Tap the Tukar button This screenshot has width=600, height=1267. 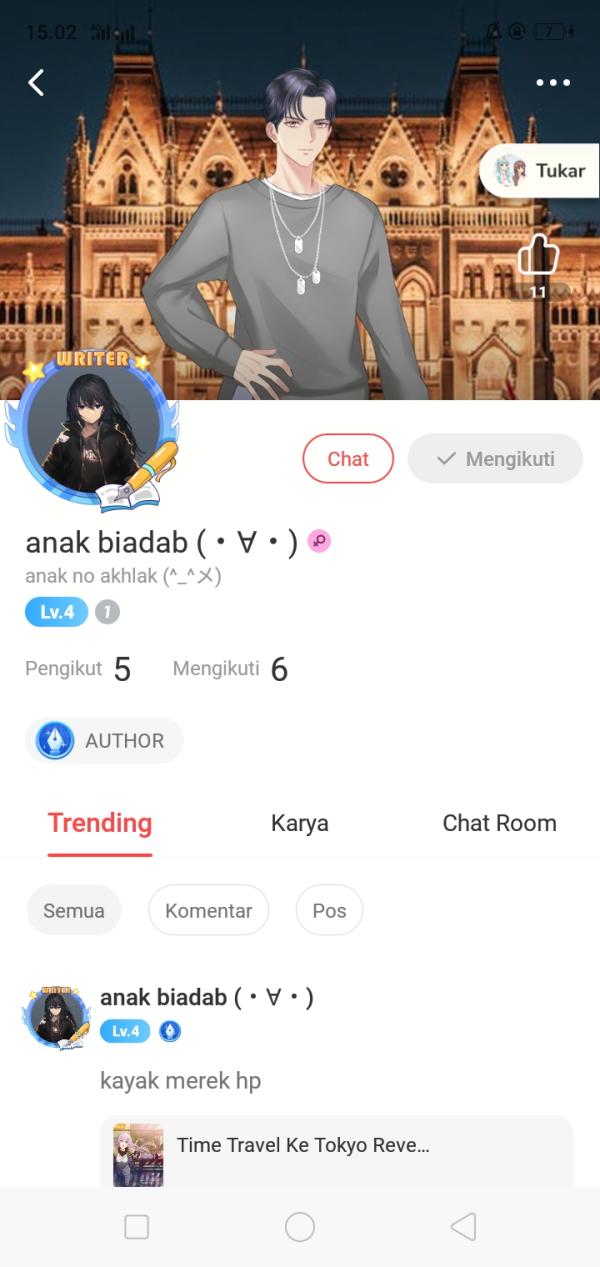click(541, 171)
